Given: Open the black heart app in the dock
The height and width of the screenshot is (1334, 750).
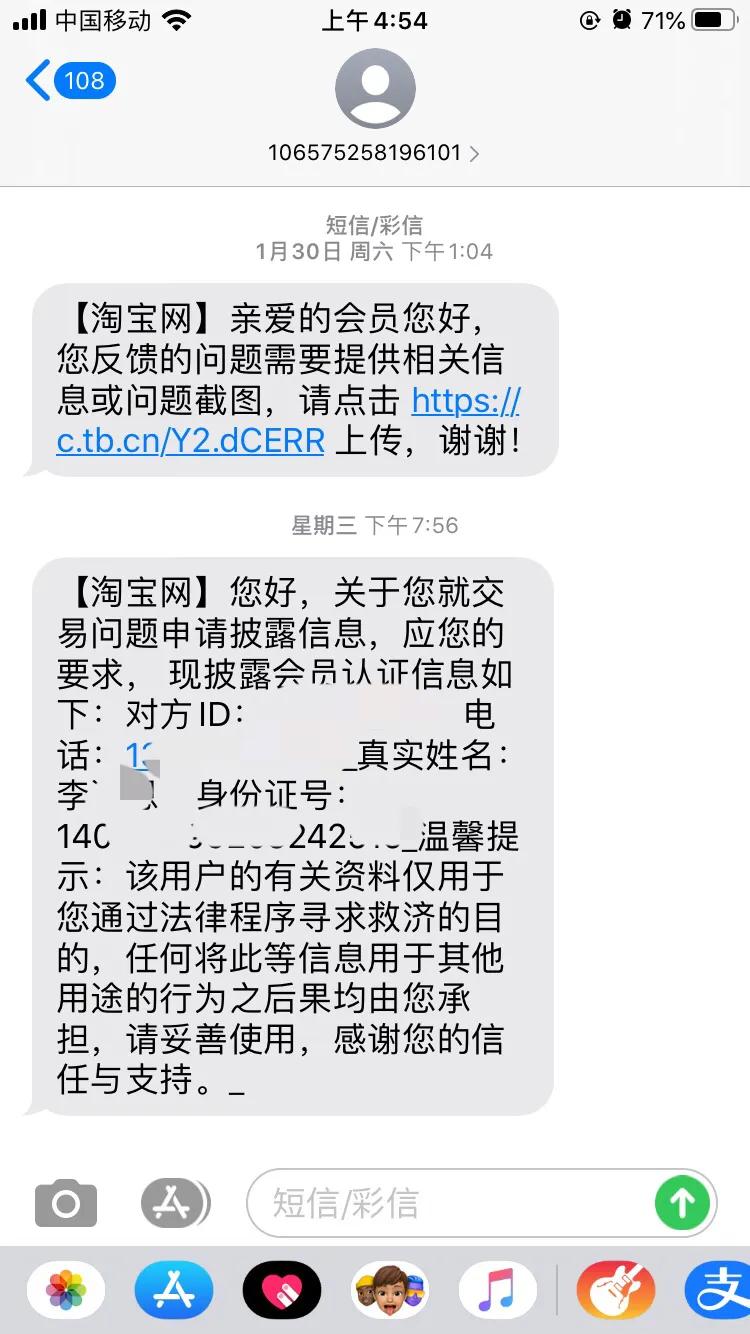Looking at the screenshot, I should pos(281,1290).
